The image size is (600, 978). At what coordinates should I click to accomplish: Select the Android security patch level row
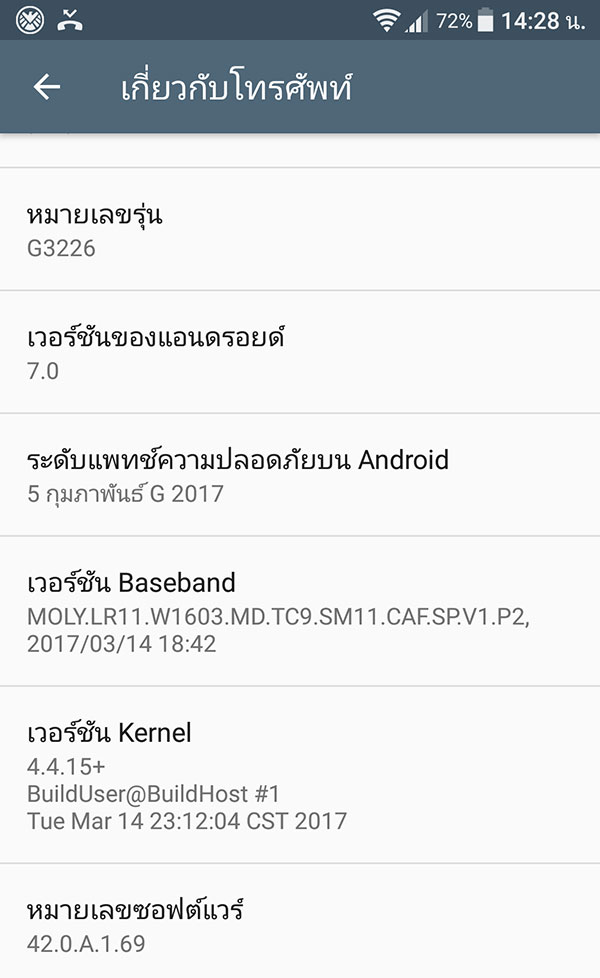click(300, 475)
